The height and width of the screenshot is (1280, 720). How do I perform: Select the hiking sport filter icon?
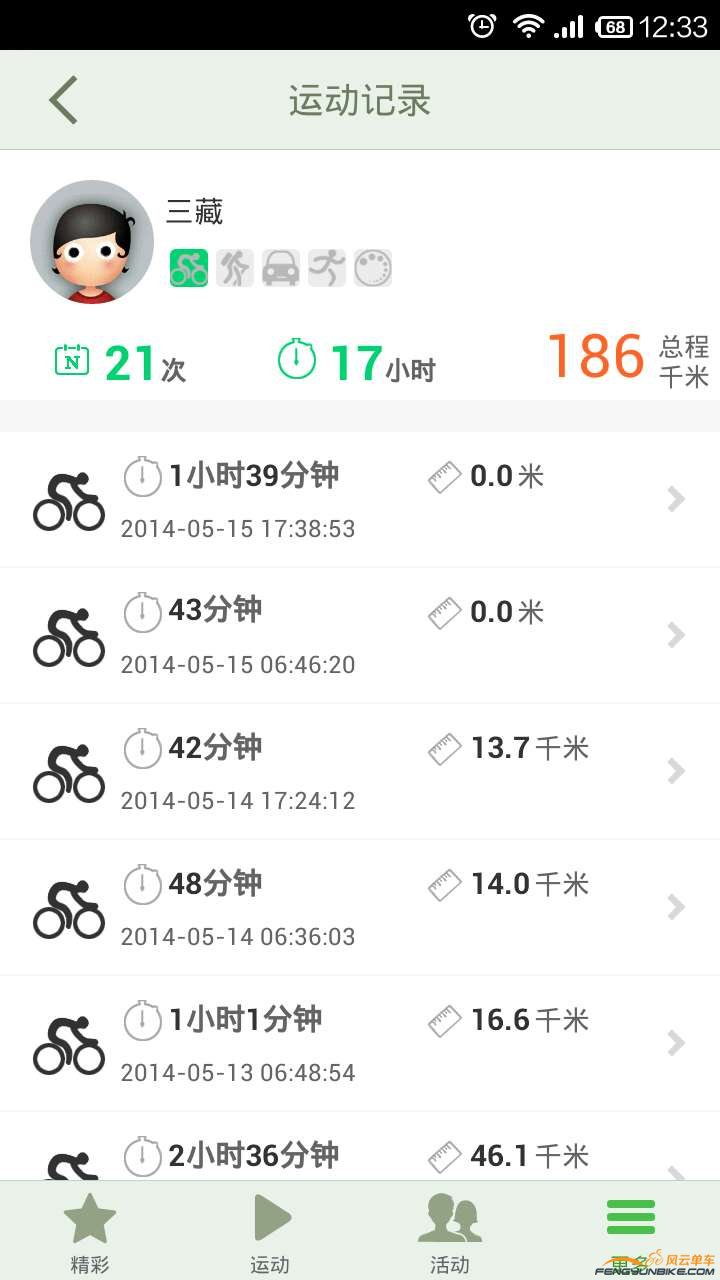[234, 267]
